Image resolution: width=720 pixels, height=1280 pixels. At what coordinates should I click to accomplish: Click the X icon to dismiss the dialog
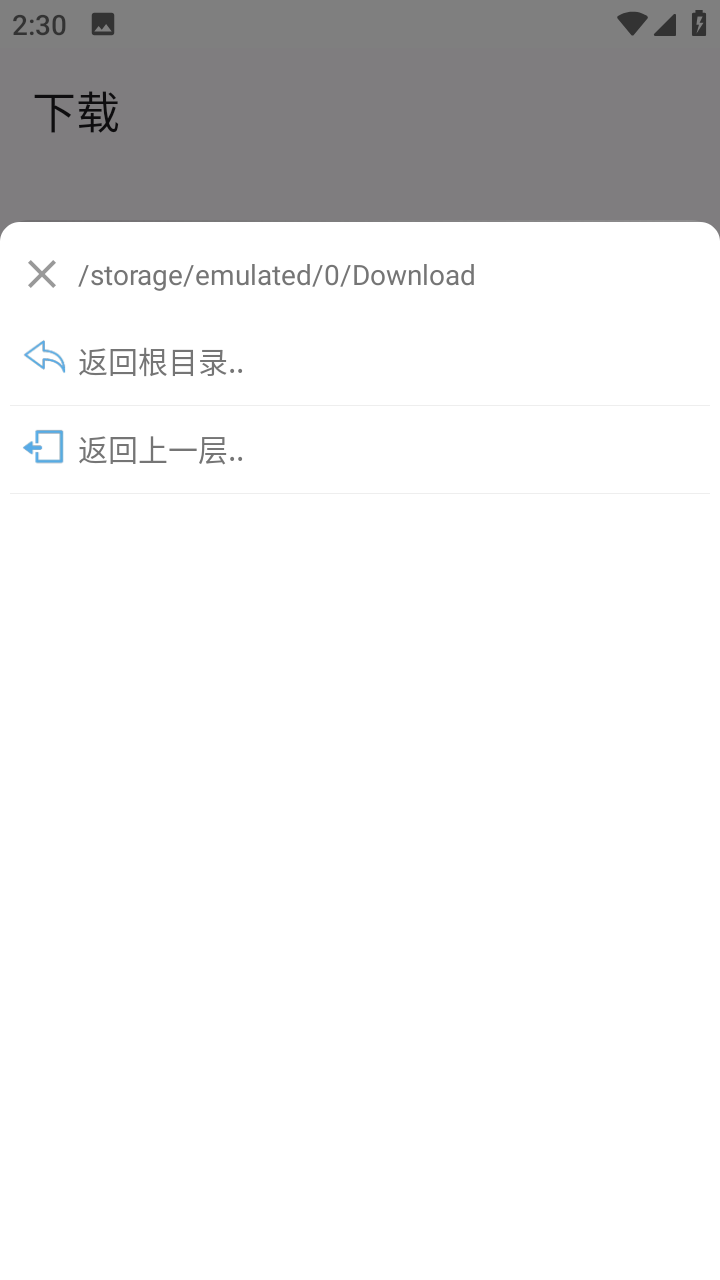point(42,273)
